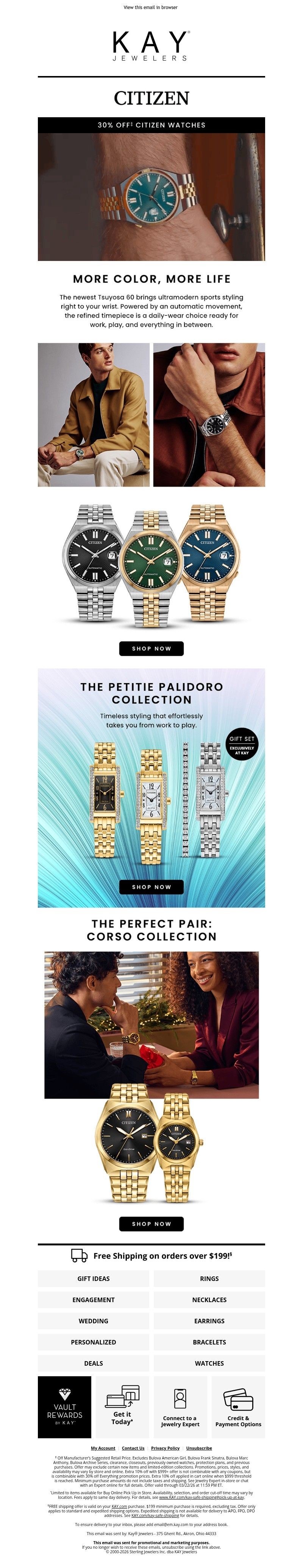Select the Earrings category
303x1568 pixels.
click(x=209, y=1321)
